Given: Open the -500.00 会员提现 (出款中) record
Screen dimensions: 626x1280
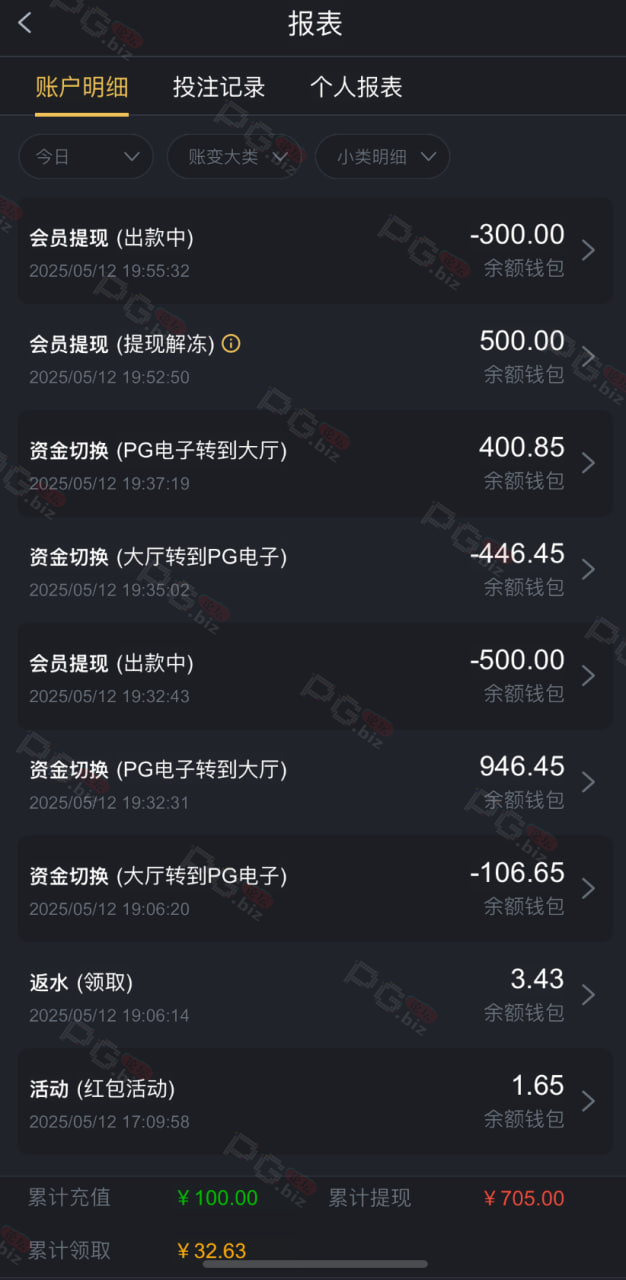Looking at the screenshot, I should 315,676.
